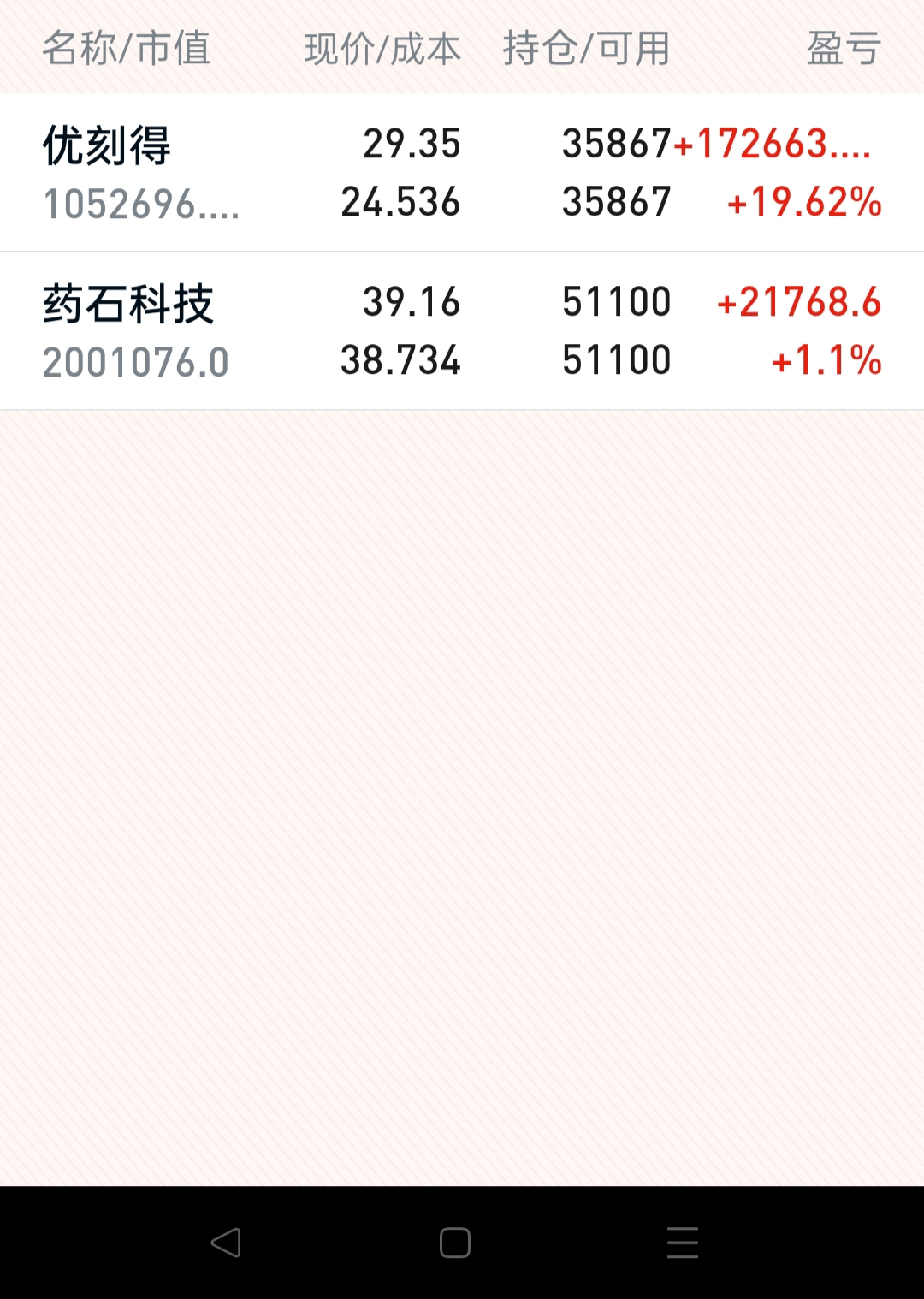The image size is (924, 1299).
Task: Open the 药石科技 holding row
Action: [x=462, y=331]
